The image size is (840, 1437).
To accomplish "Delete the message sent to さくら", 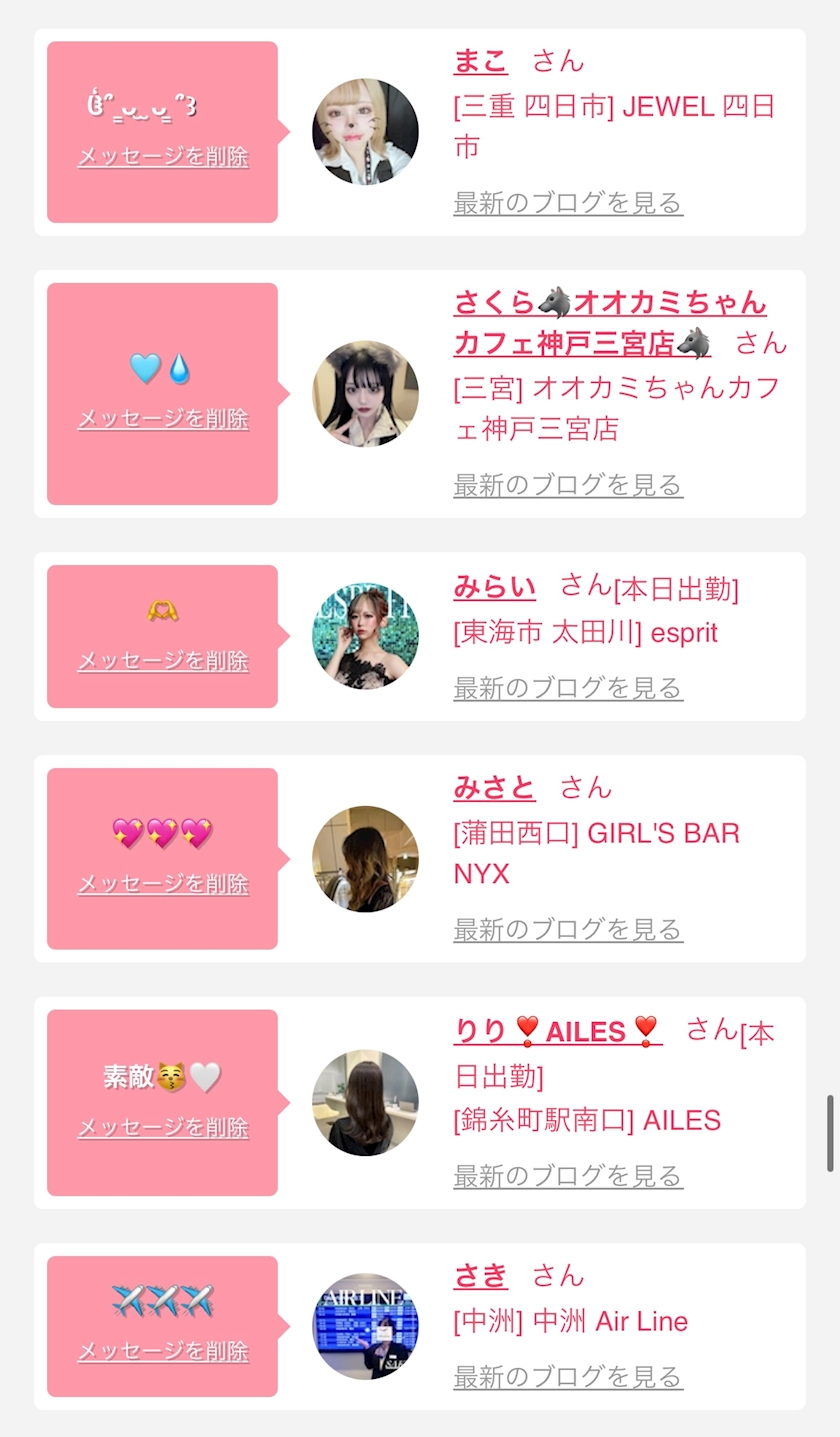I will 163,419.
